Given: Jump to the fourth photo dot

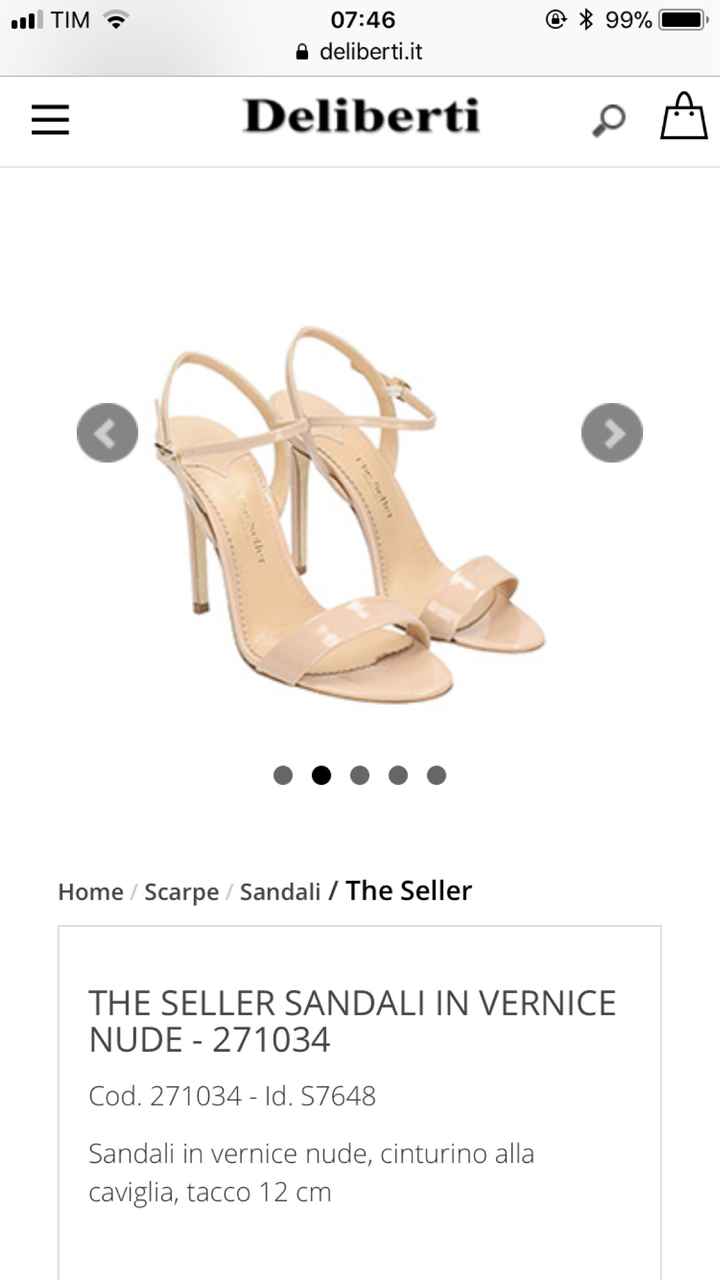Looking at the screenshot, I should [398, 775].
